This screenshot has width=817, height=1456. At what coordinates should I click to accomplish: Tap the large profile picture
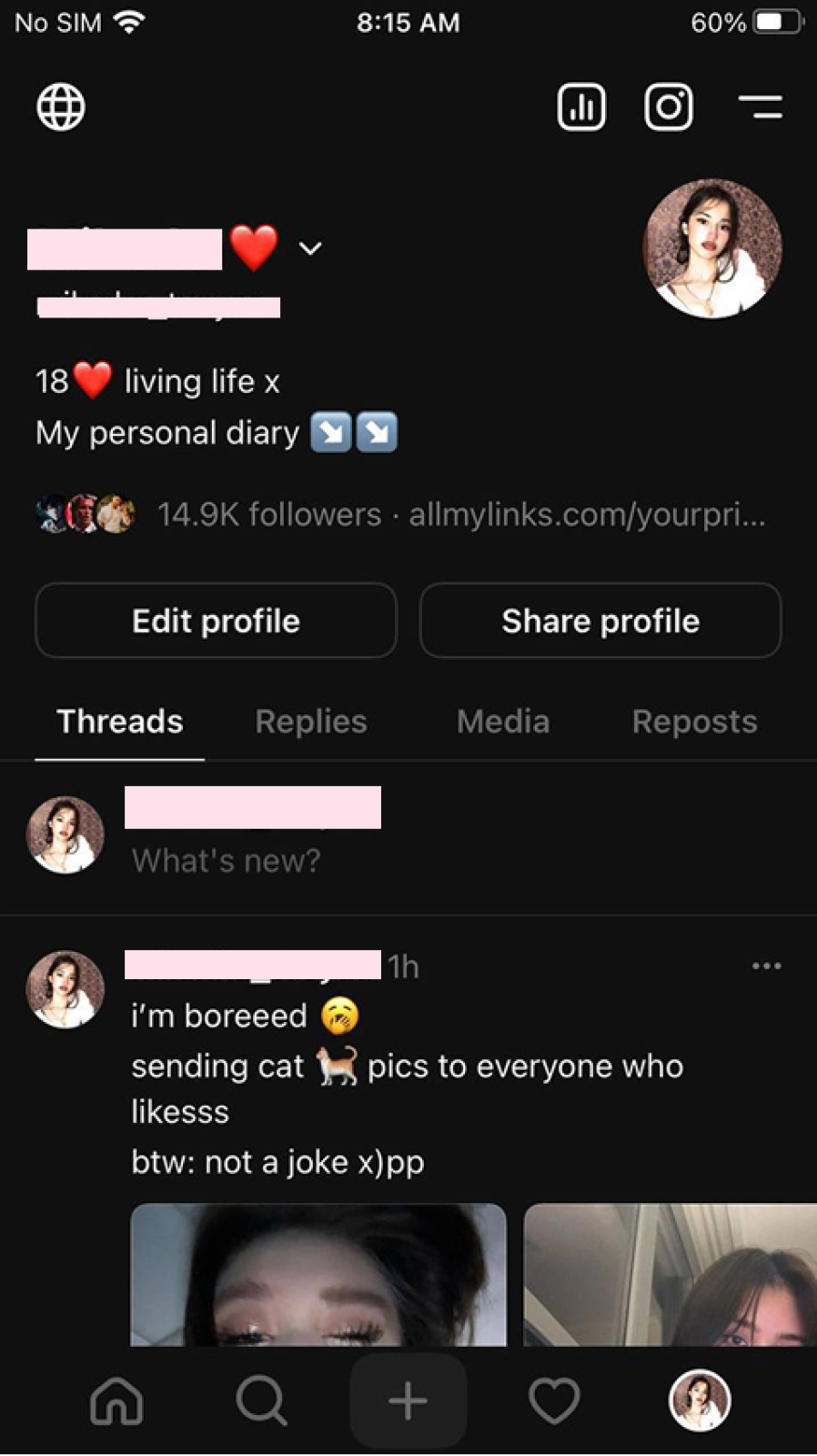pos(712,248)
